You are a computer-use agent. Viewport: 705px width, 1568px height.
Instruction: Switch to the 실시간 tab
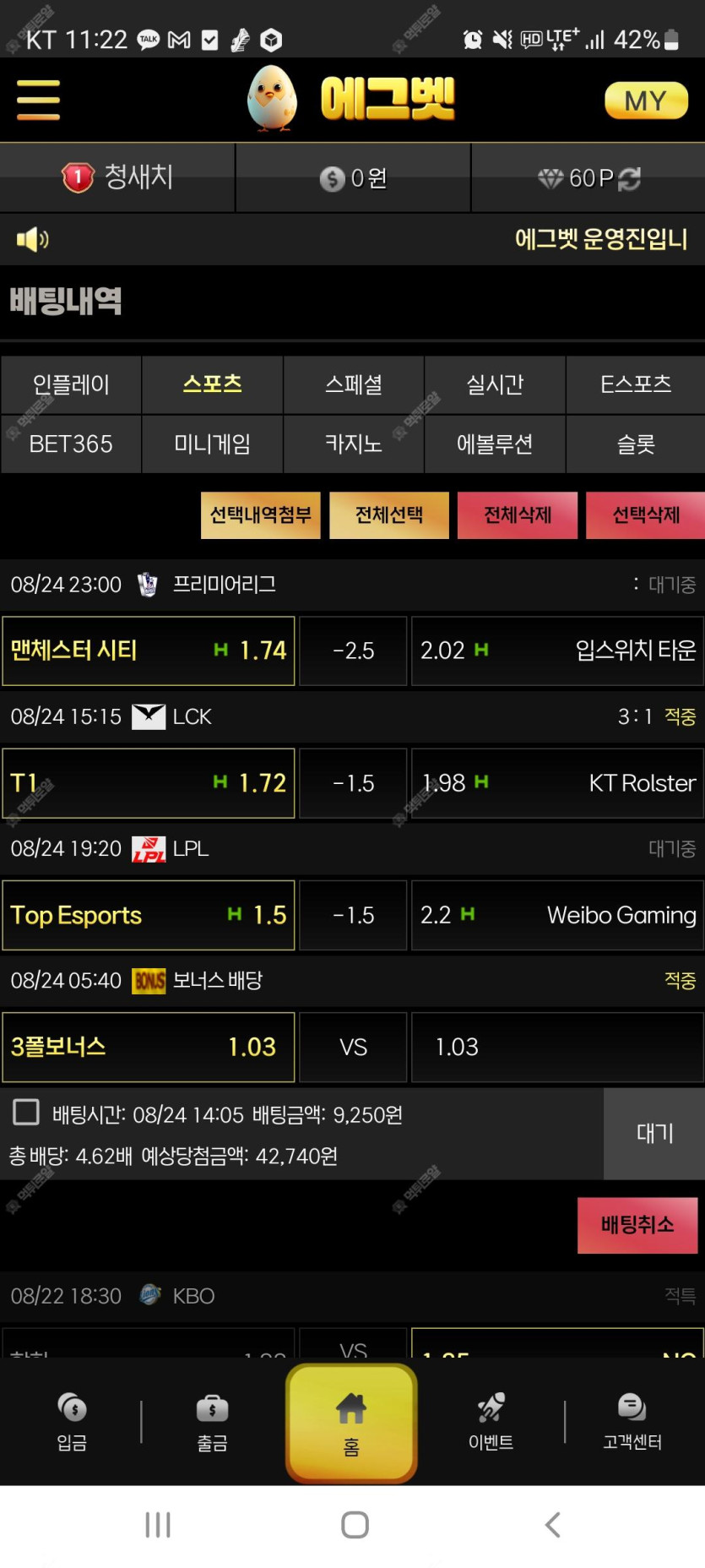point(495,384)
